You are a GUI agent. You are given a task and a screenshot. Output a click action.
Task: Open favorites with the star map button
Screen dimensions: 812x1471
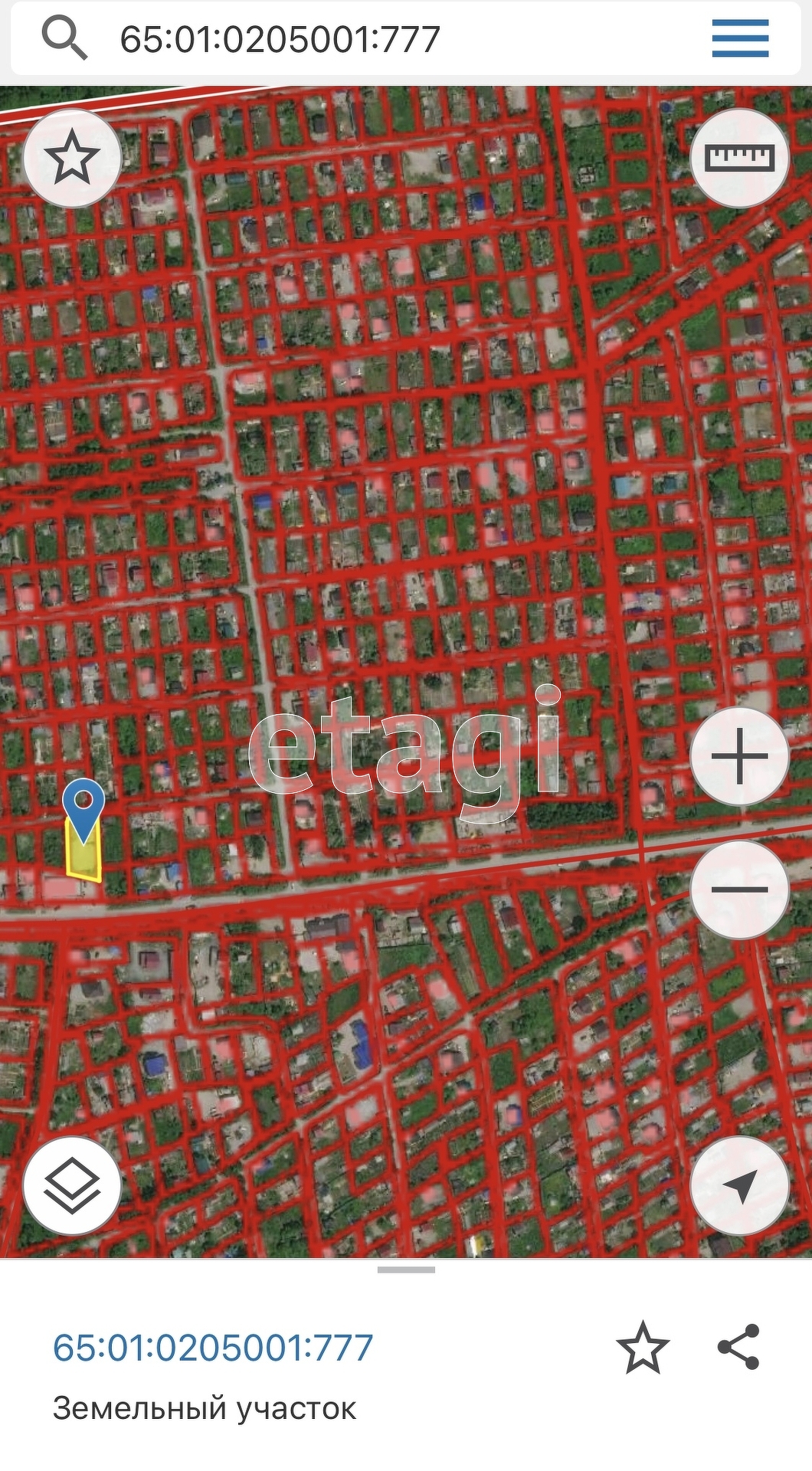[x=72, y=158]
